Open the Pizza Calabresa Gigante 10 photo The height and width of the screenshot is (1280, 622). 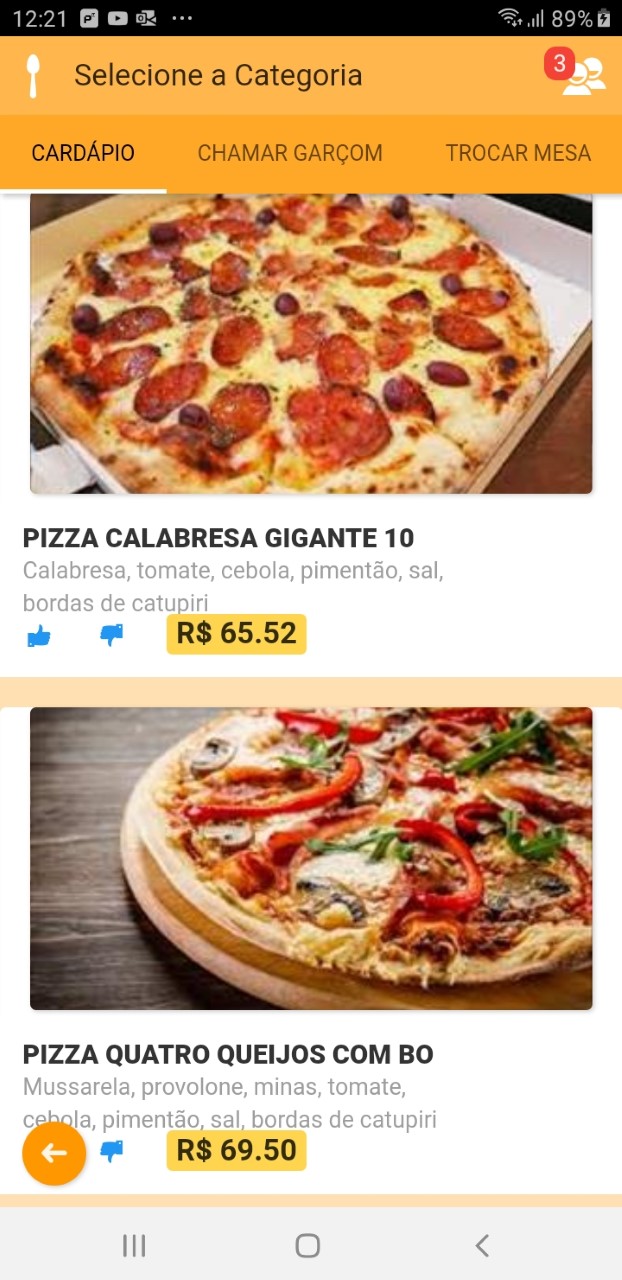coord(311,343)
